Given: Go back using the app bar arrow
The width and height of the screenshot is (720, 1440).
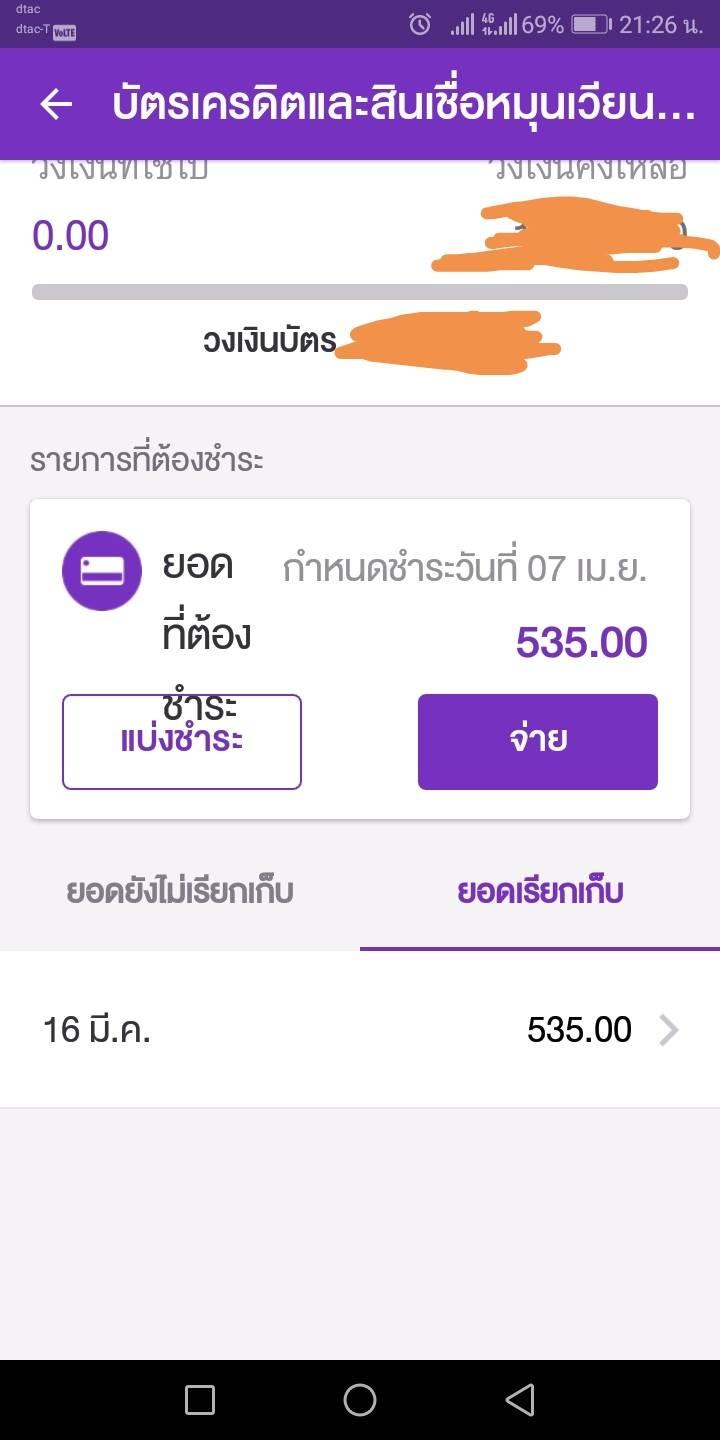Looking at the screenshot, I should click(x=56, y=104).
